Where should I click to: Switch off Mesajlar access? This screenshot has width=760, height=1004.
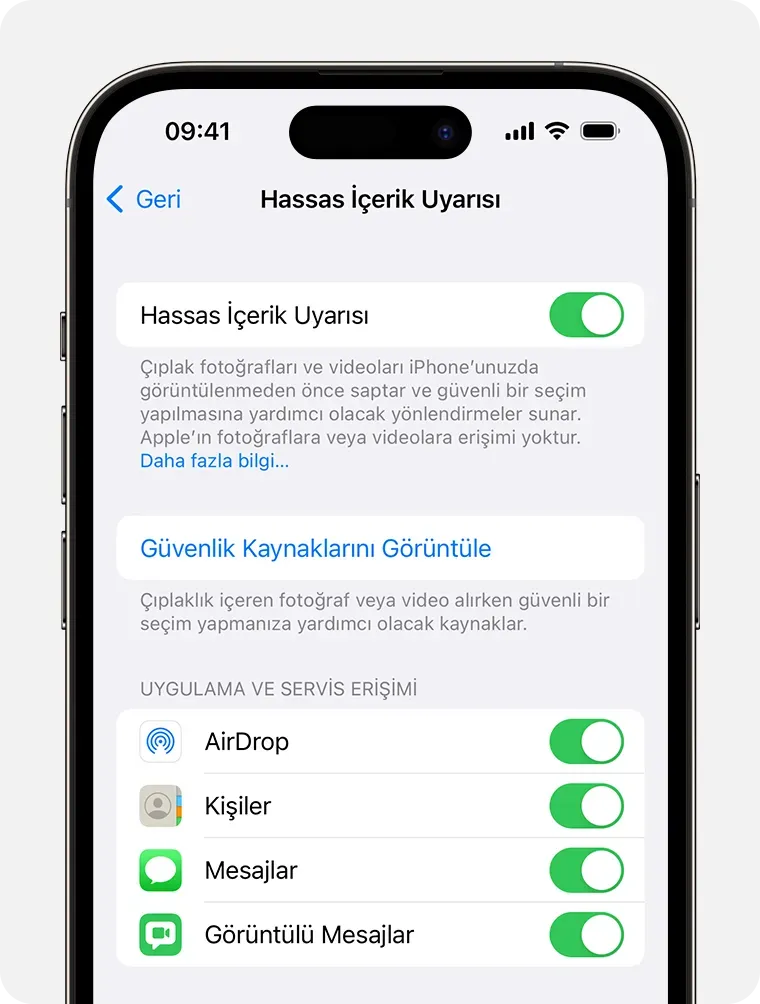(586, 870)
